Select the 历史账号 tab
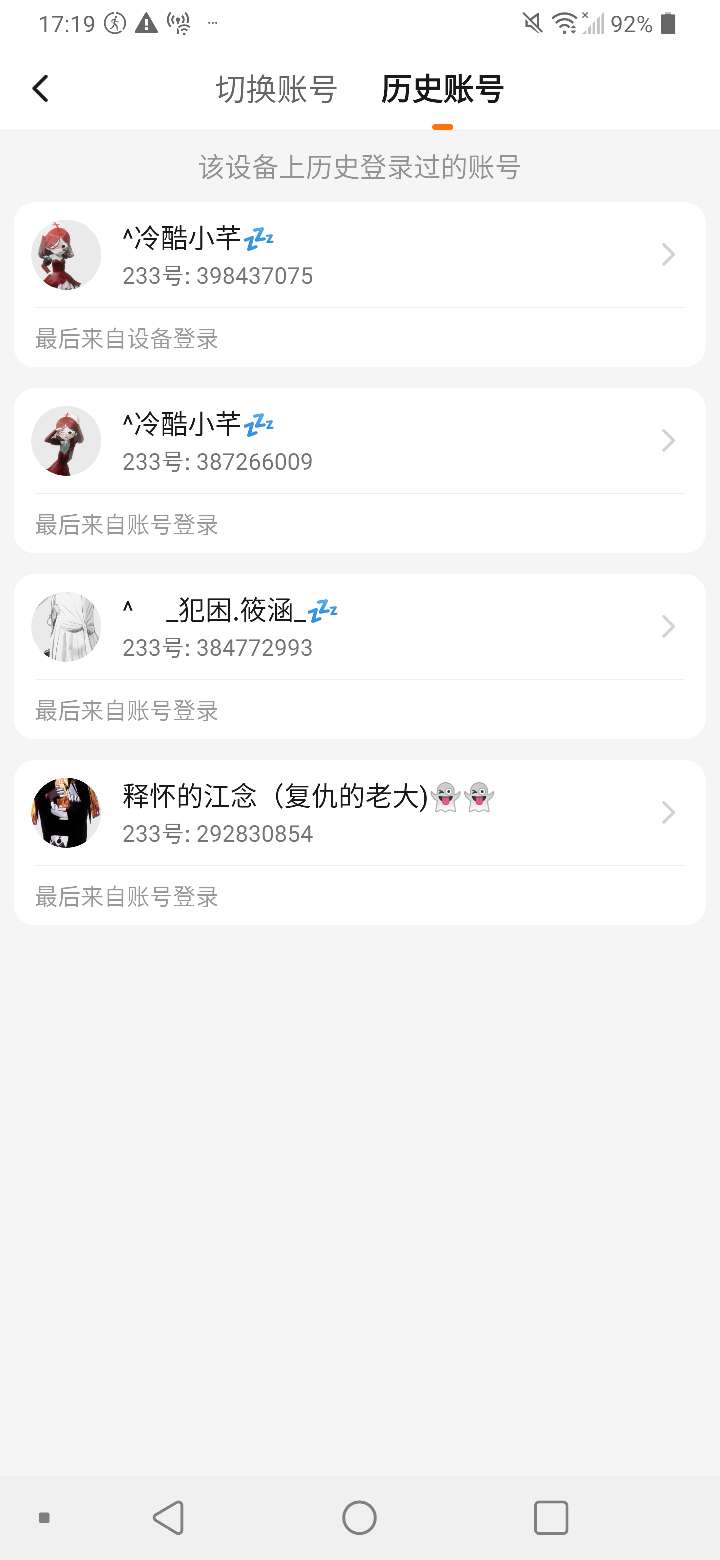The width and height of the screenshot is (720, 1560). coord(442,90)
